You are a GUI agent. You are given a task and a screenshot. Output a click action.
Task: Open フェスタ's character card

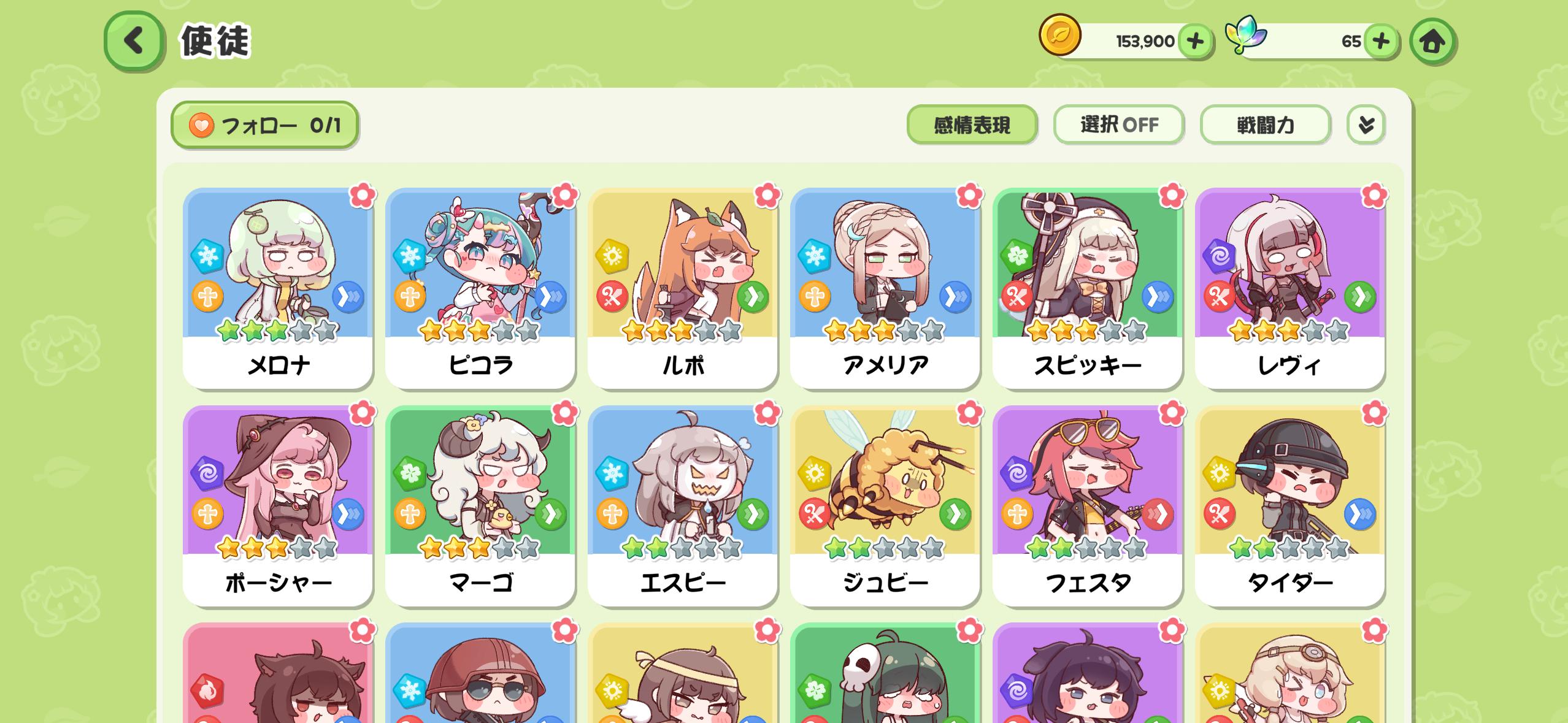point(1088,506)
